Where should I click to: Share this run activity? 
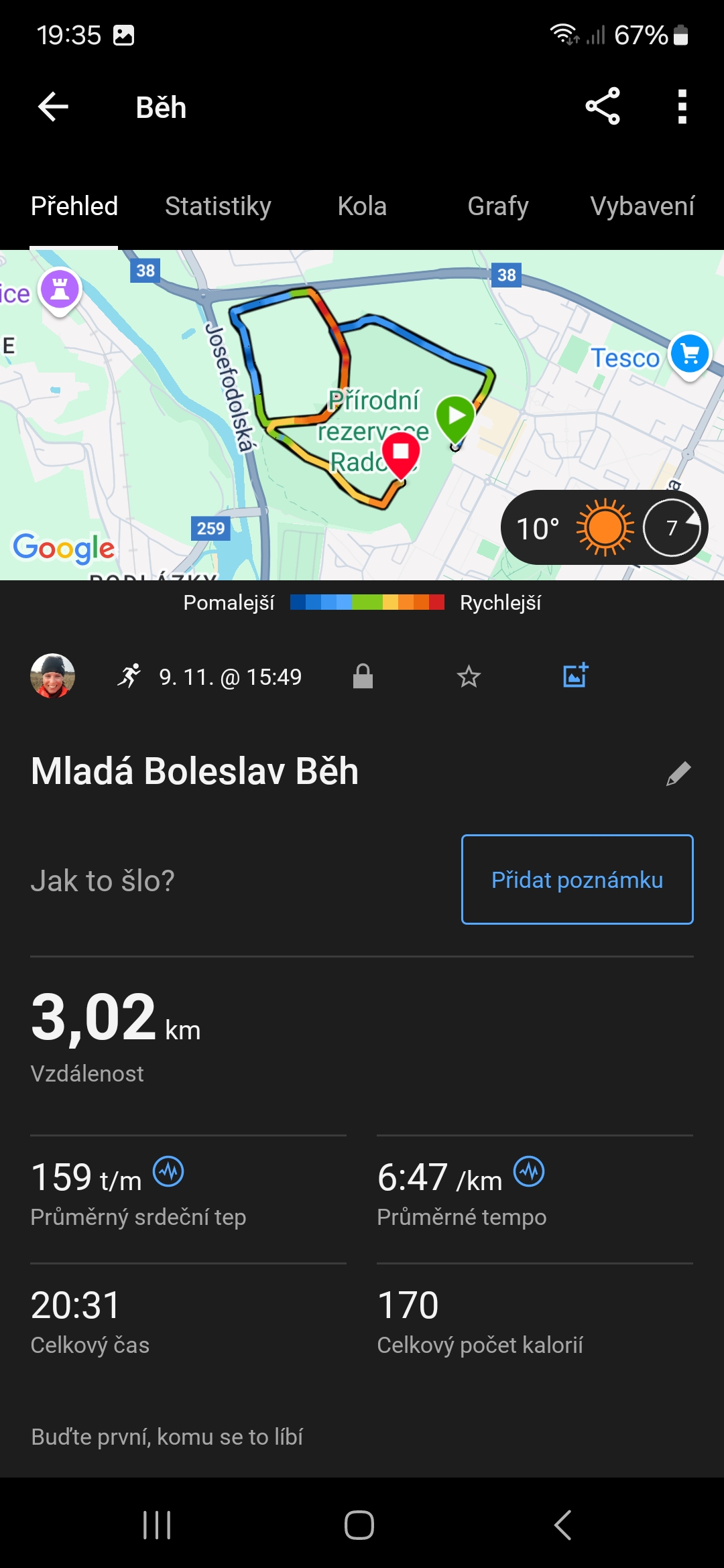click(x=603, y=107)
